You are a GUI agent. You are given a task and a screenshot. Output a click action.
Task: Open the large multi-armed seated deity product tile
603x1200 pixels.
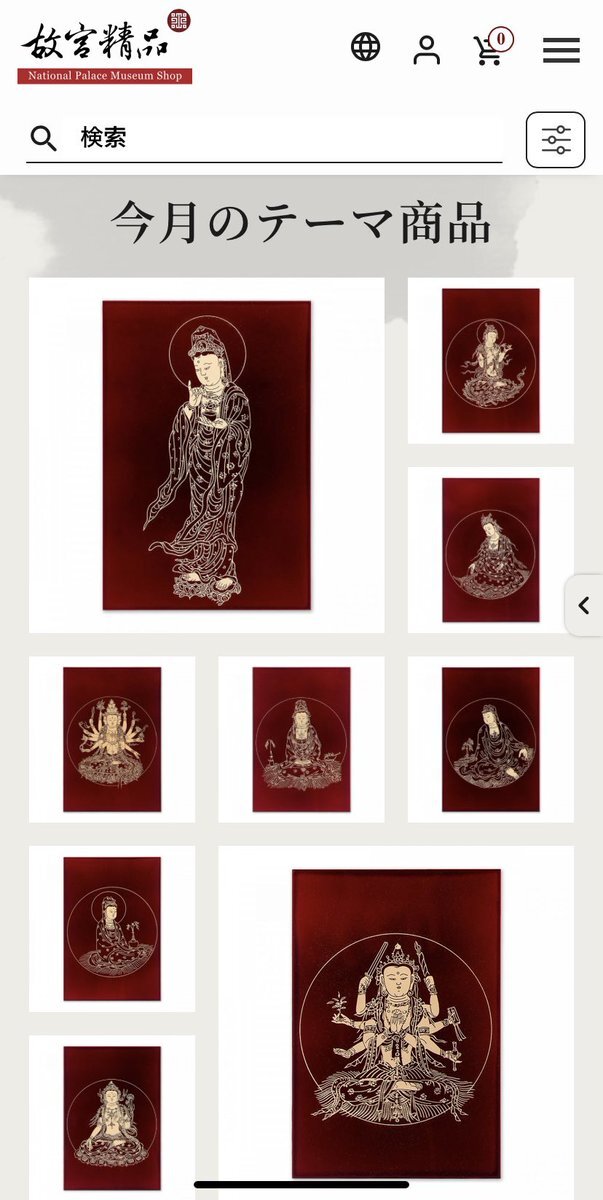(x=396, y=1020)
